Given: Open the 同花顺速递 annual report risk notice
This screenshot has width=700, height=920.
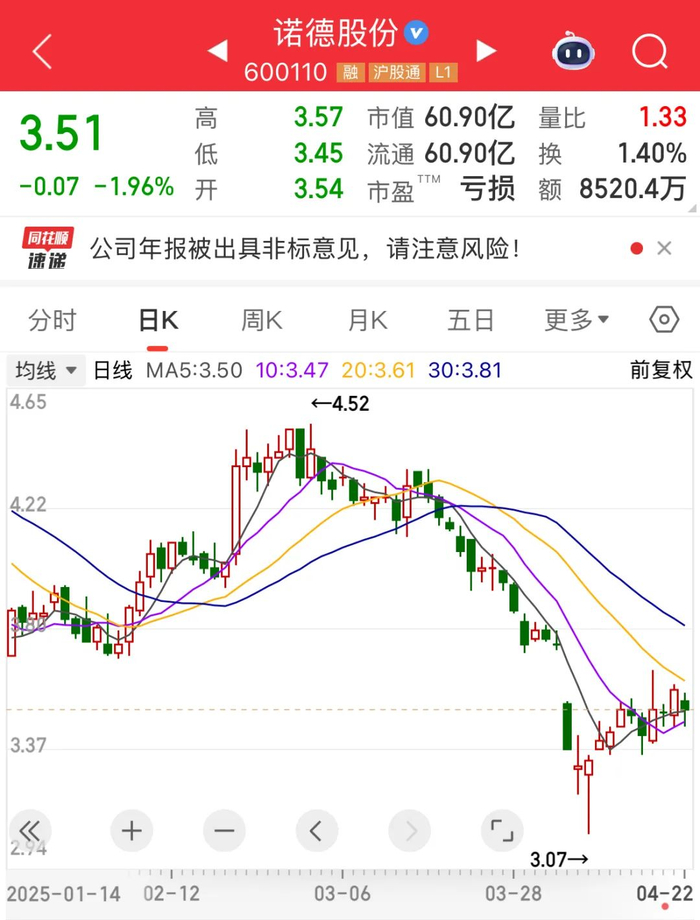Looking at the screenshot, I should pos(305,249).
